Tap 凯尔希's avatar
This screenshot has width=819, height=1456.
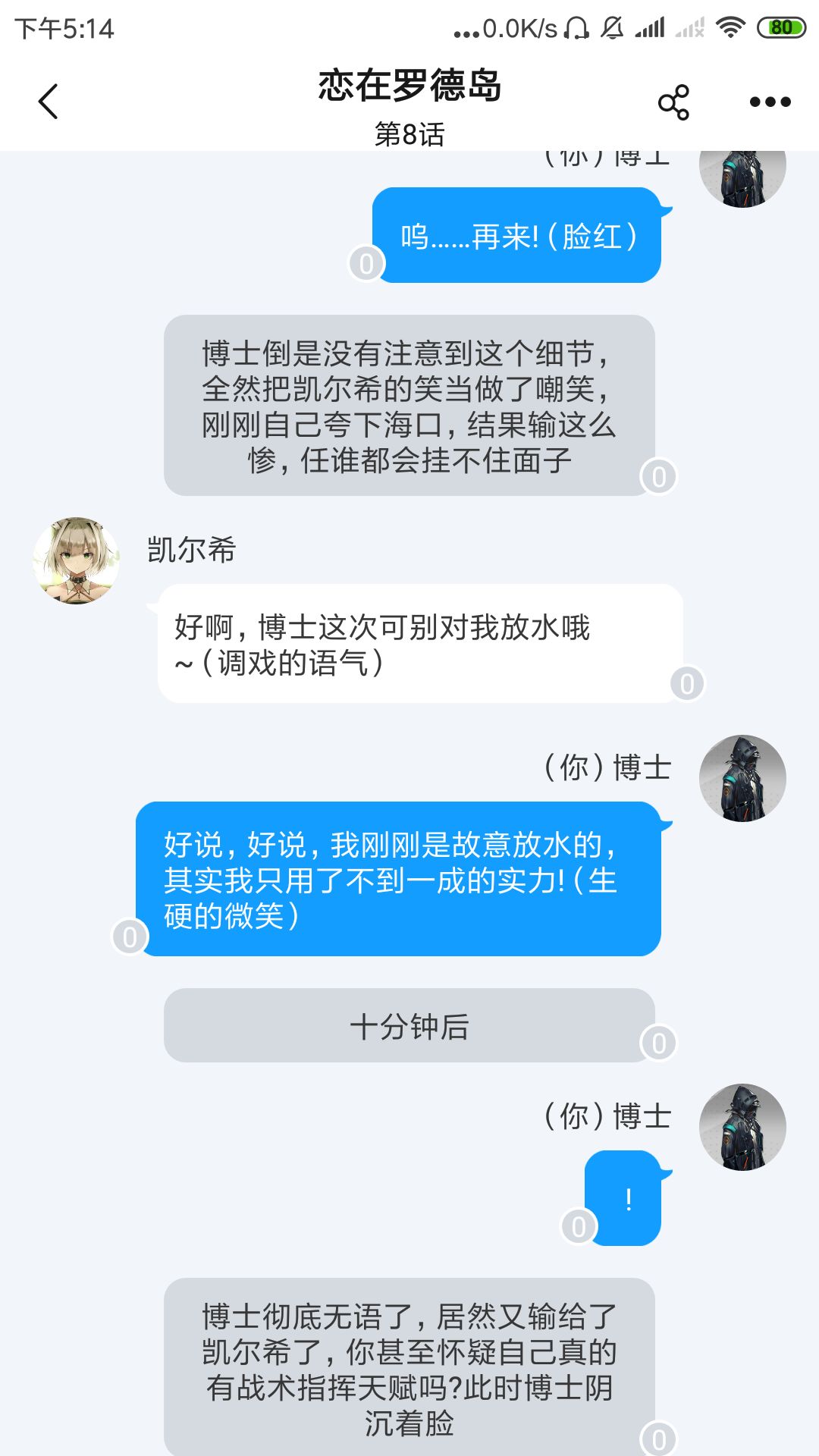(76, 560)
